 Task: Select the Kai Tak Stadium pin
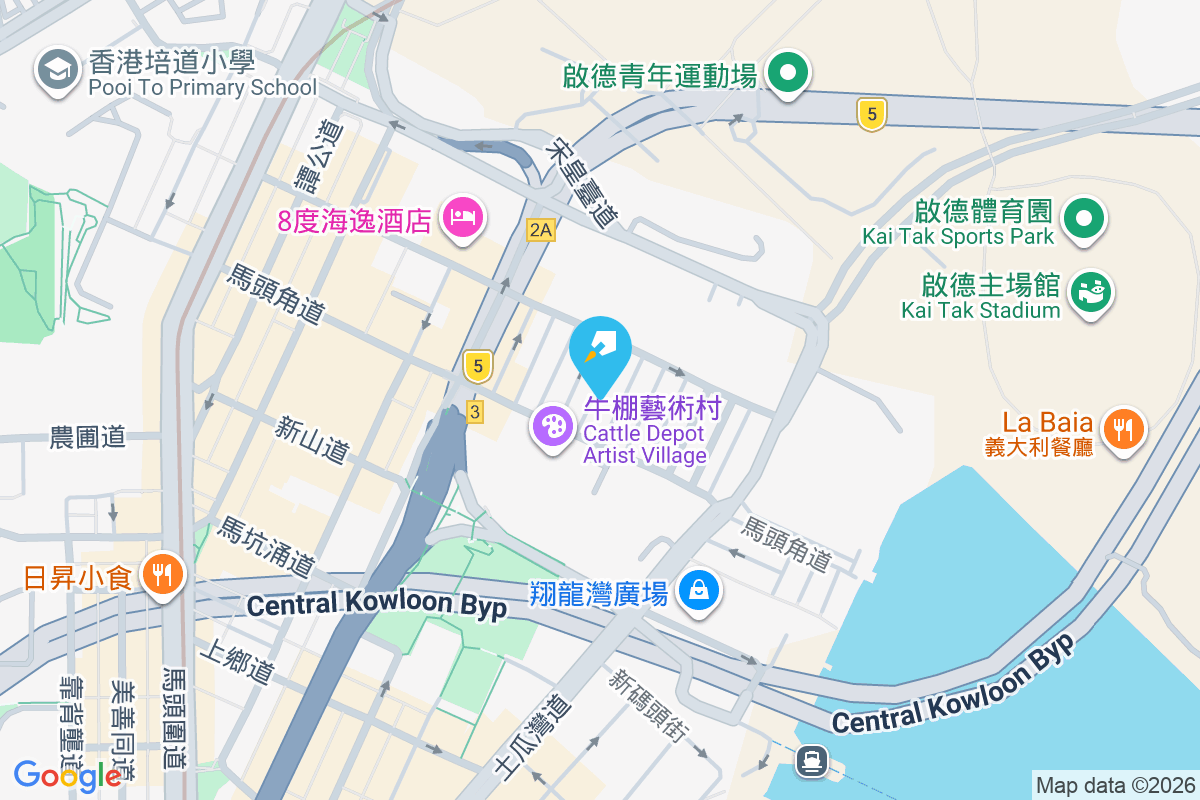tap(1091, 292)
